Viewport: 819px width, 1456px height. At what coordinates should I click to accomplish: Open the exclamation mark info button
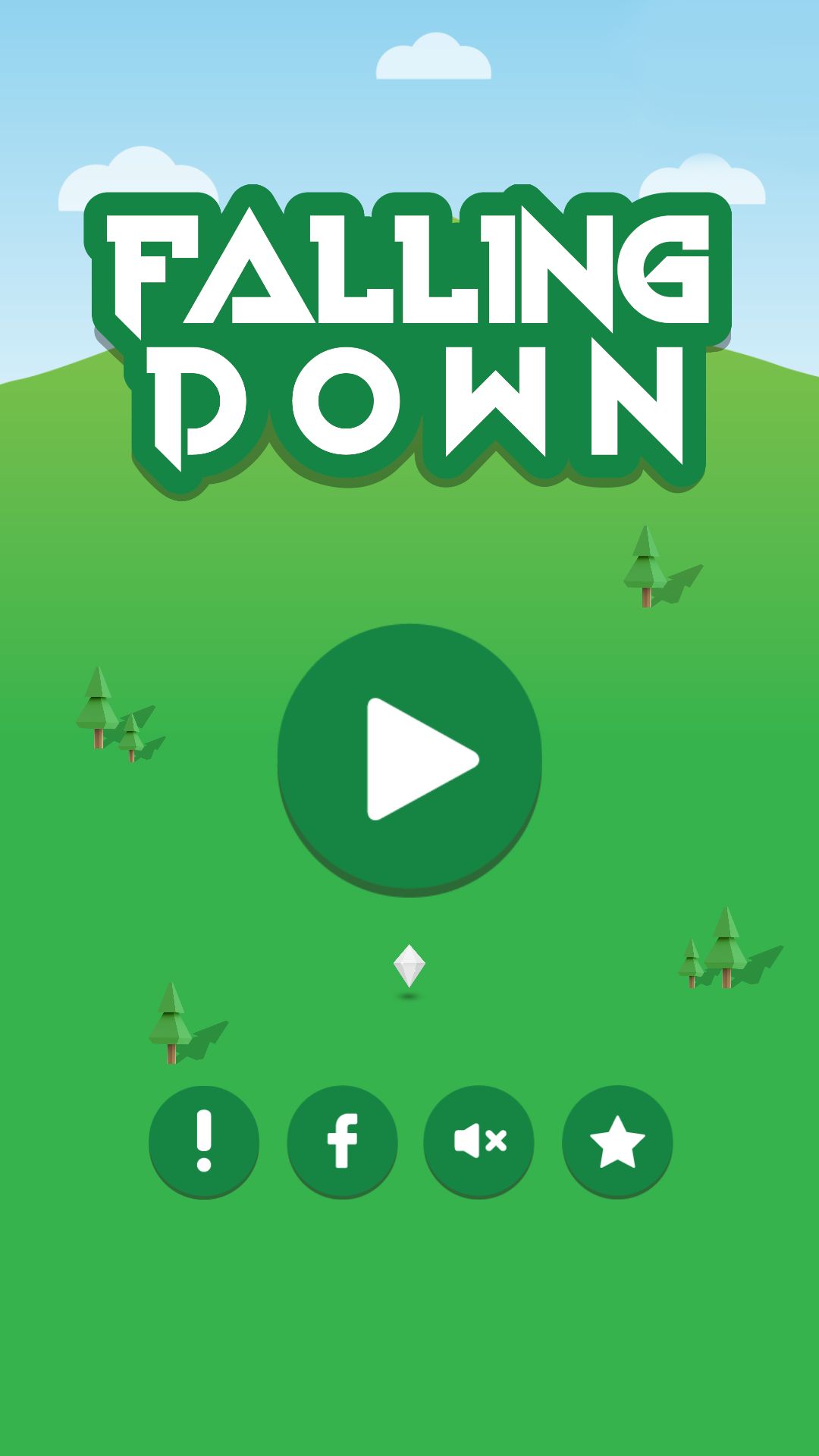click(x=204, y=1141)
